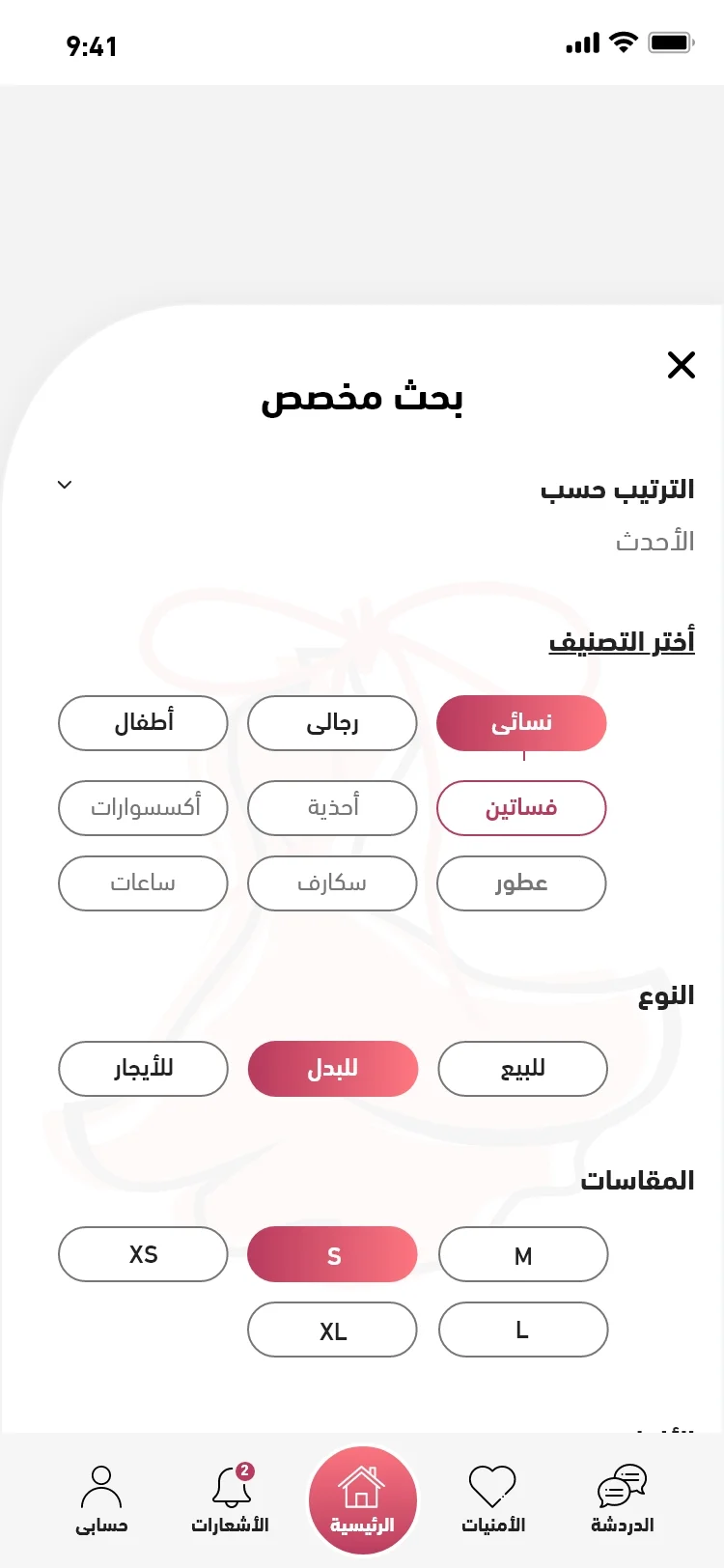Set type to للأيجار
724x1568 pixels.
pyautogui.click(x=143, y=1068)
